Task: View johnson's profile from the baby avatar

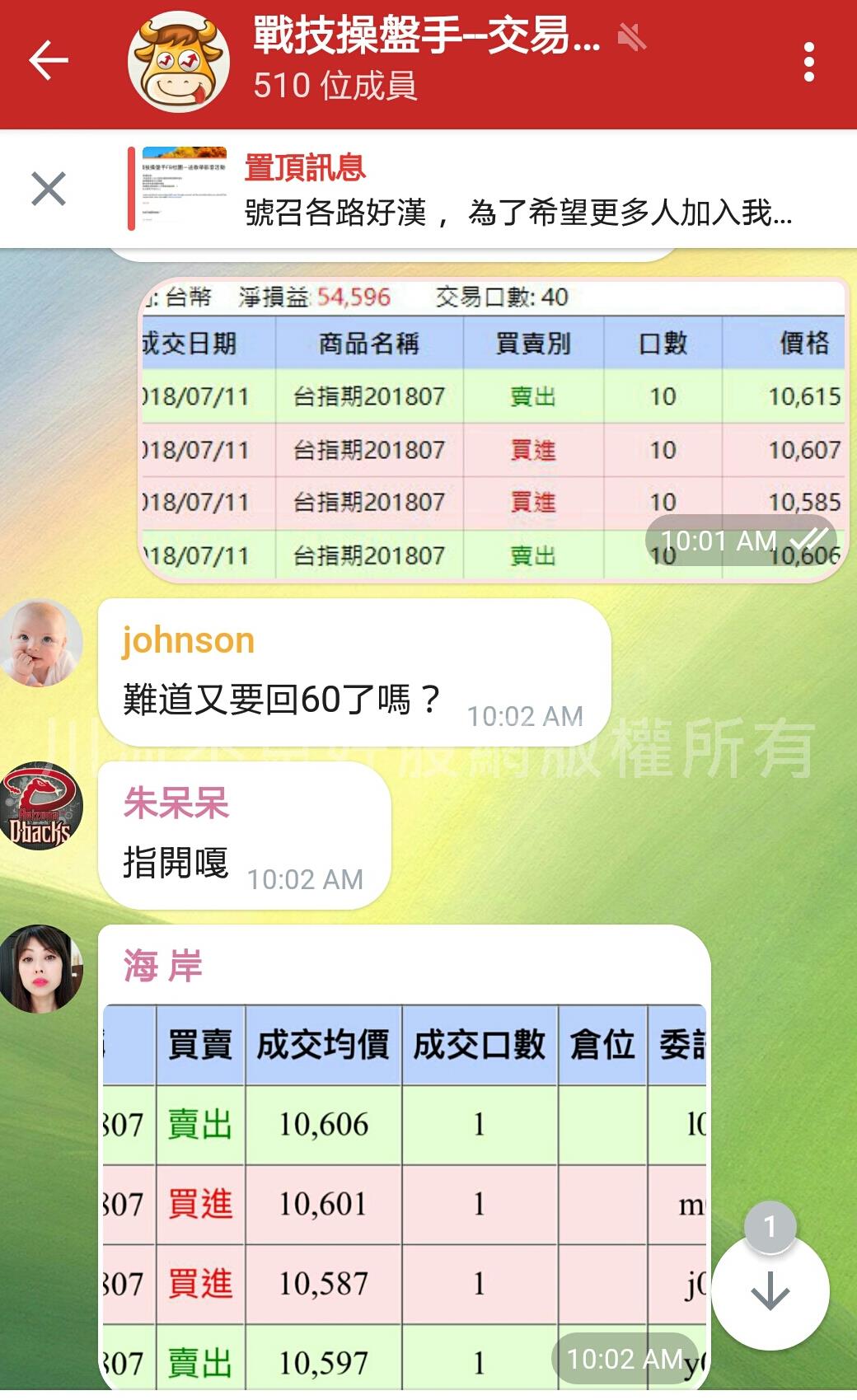Action: pyautogui.click(x=40, y=643)
